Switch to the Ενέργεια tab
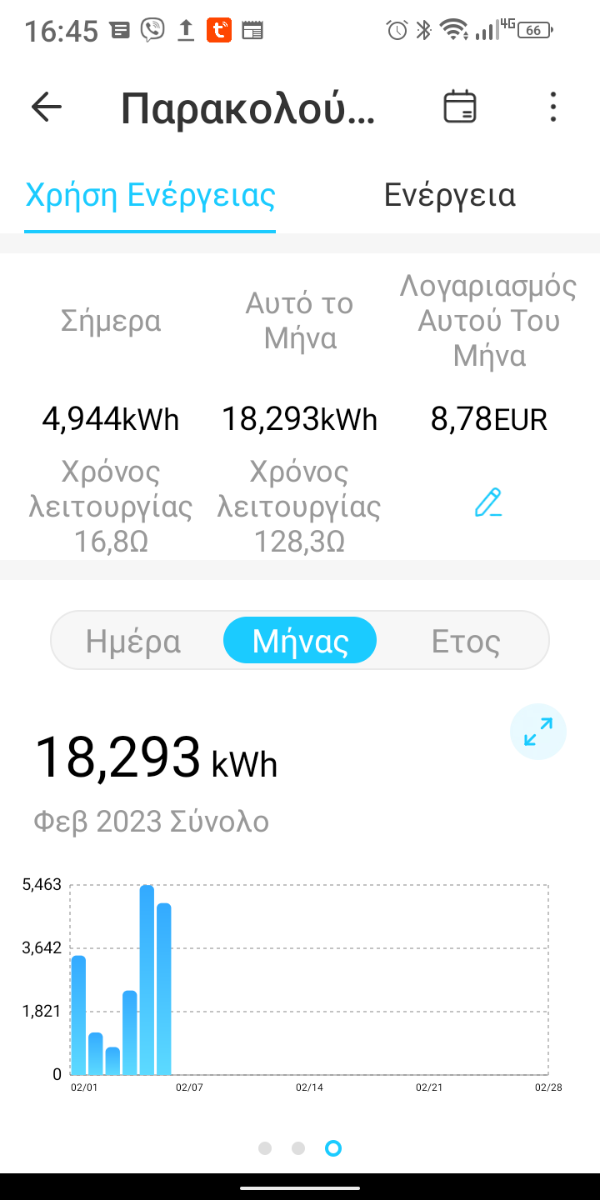Viewport: 600px width, 1200px height. (x=450, y=195)
